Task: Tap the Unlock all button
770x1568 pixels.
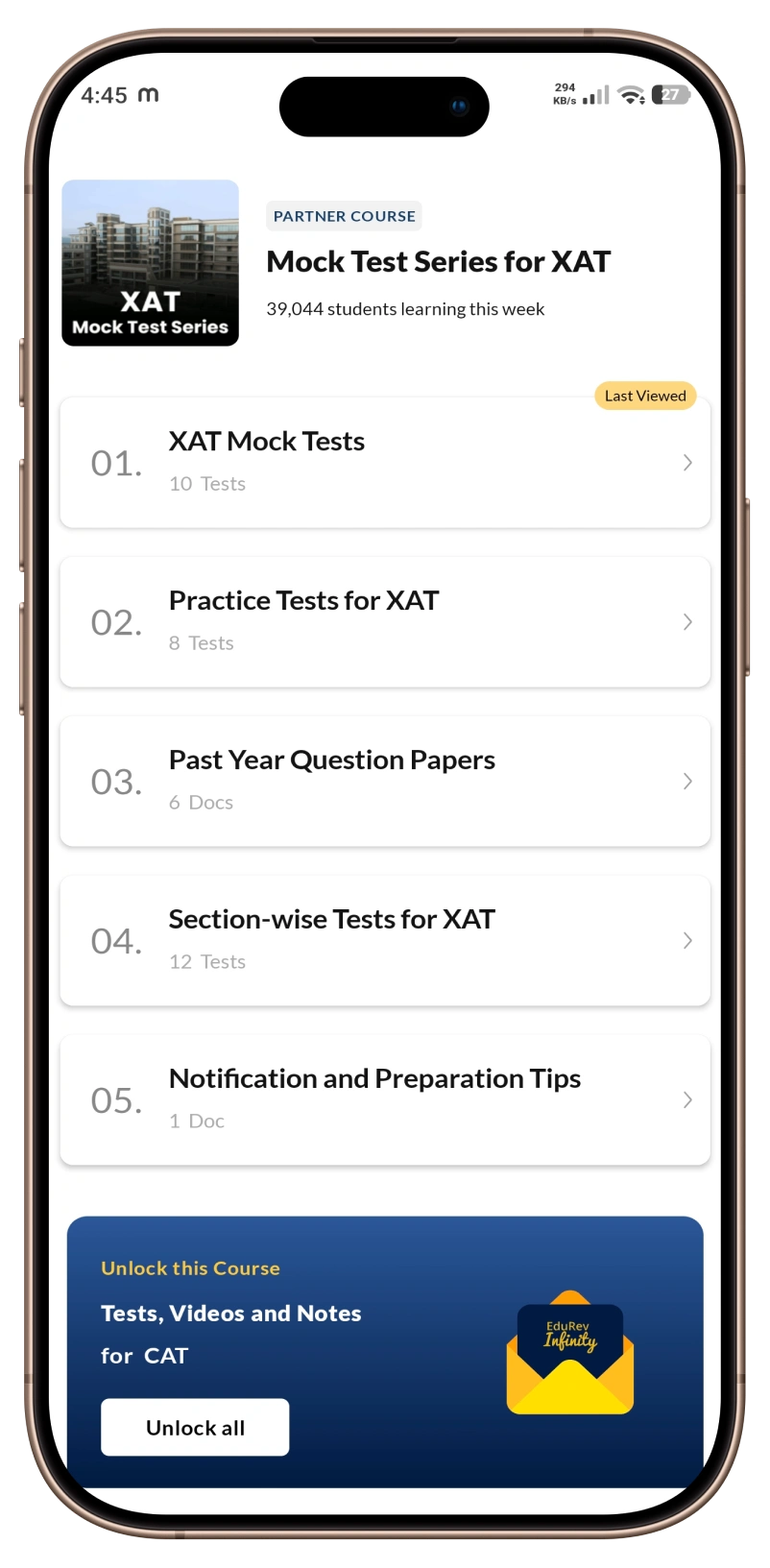Action: tap(195, 1427)
